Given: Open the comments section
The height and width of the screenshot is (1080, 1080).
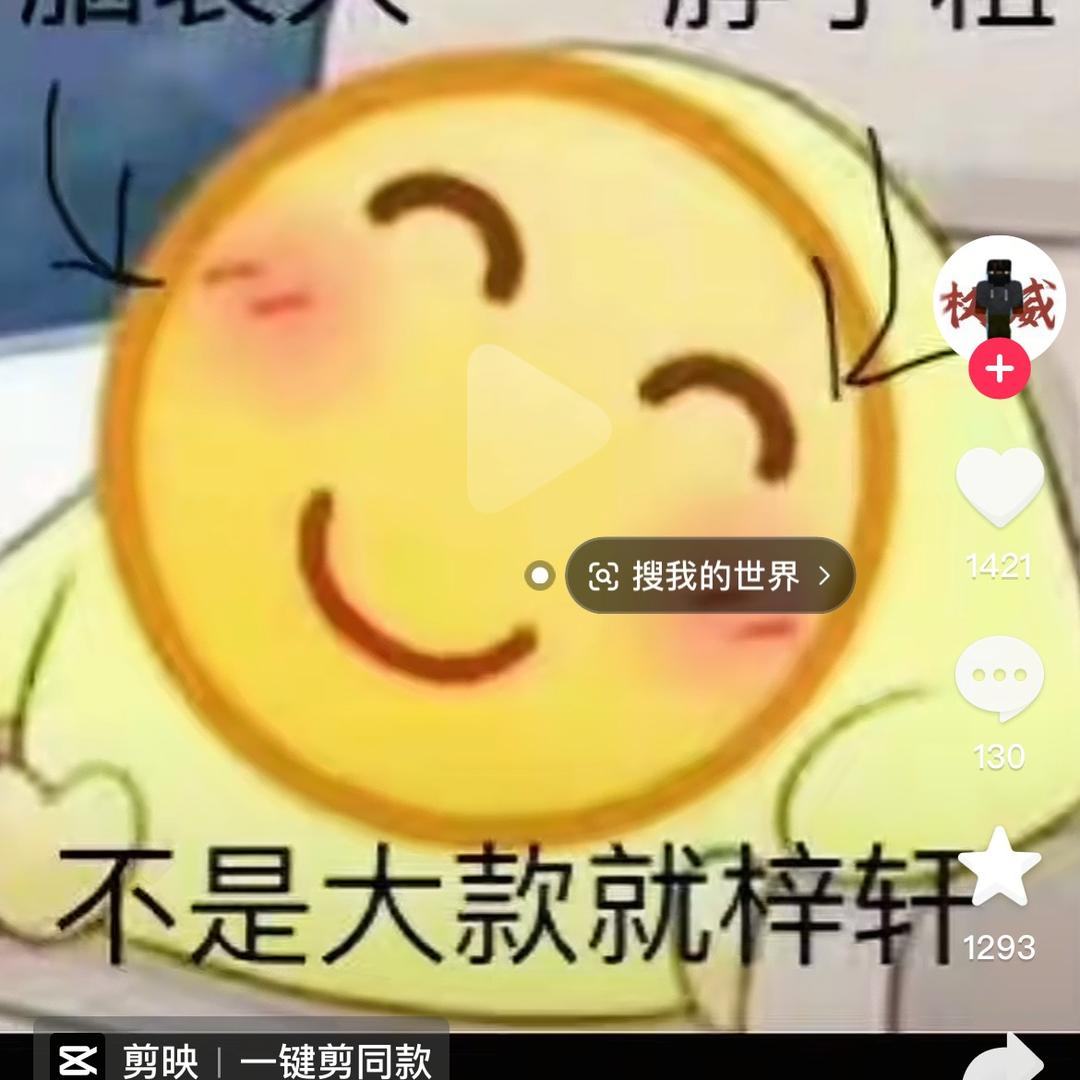Looking at the screenshot, I should coord(999,677).
